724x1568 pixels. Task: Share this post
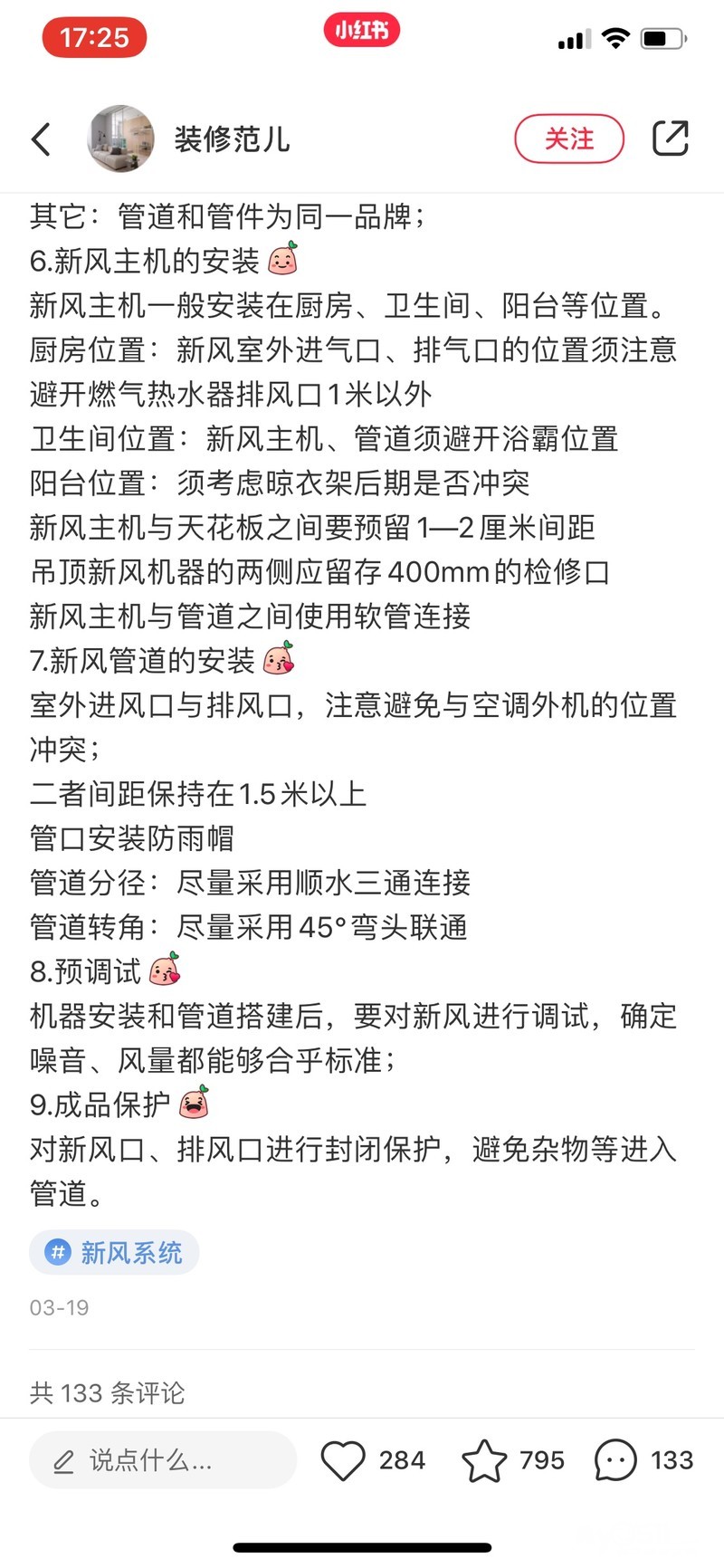[x=671, y=139]
